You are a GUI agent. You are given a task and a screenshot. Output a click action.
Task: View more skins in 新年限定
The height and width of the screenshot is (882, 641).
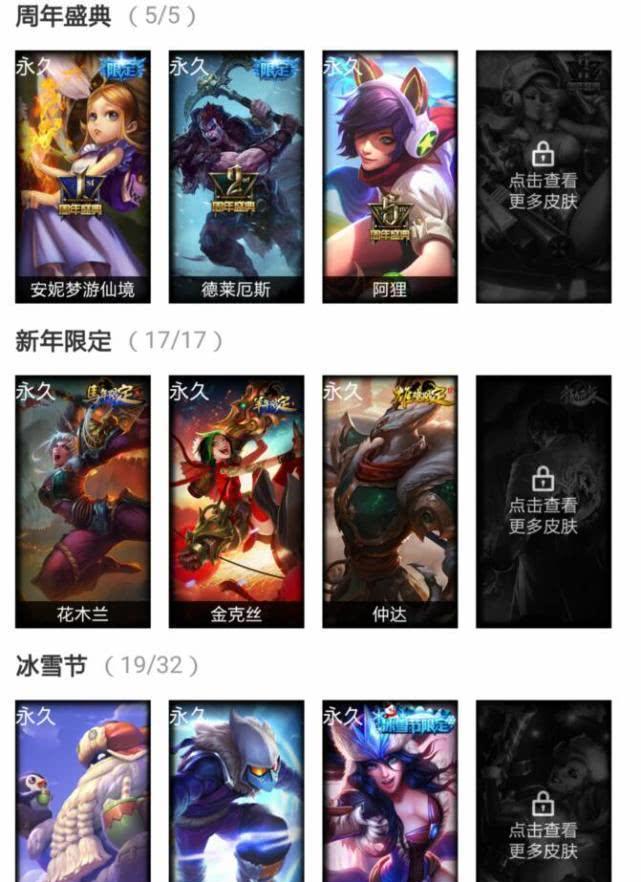tap(543, 502)
